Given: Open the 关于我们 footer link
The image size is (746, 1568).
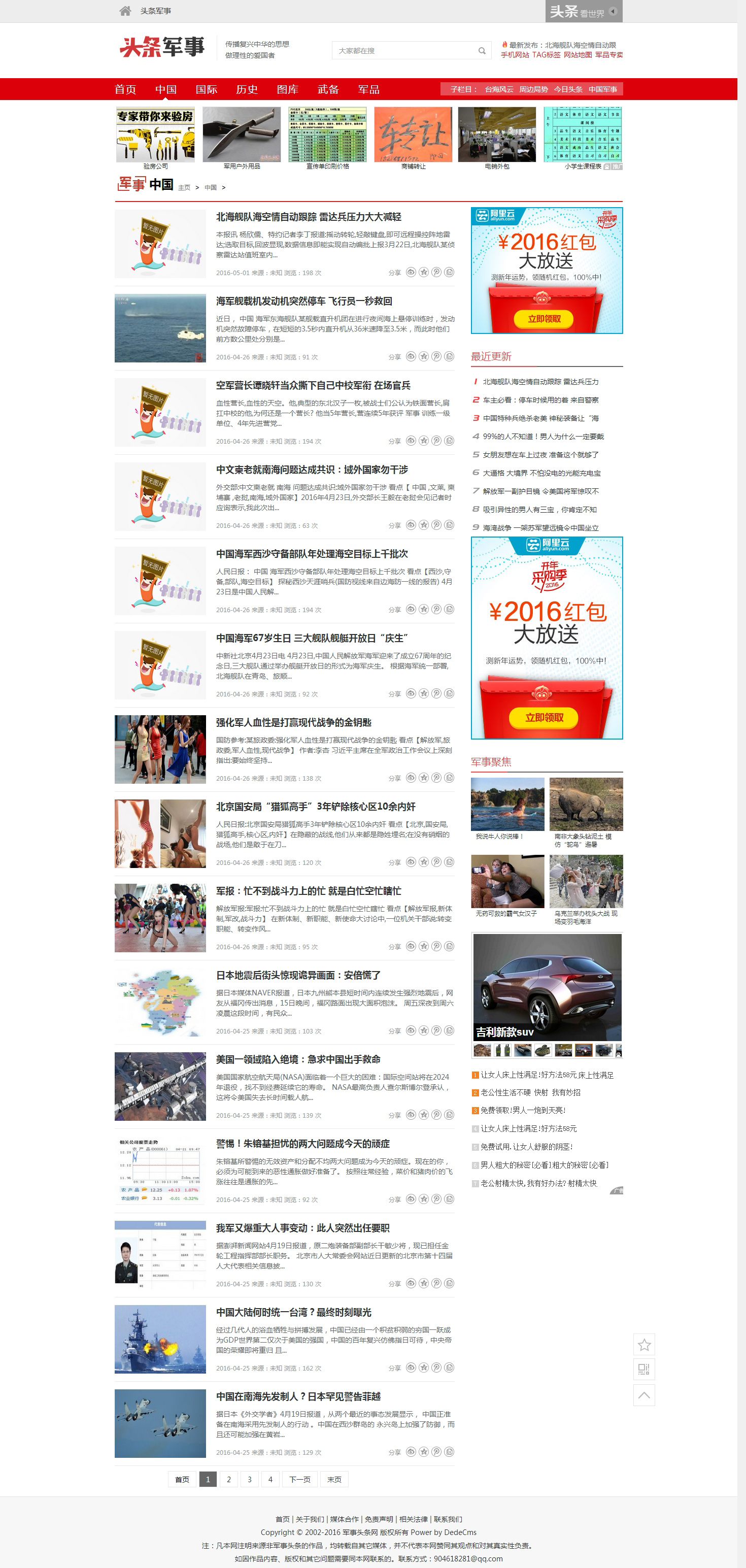Looking at the screenshot, I should point(310,1519).
